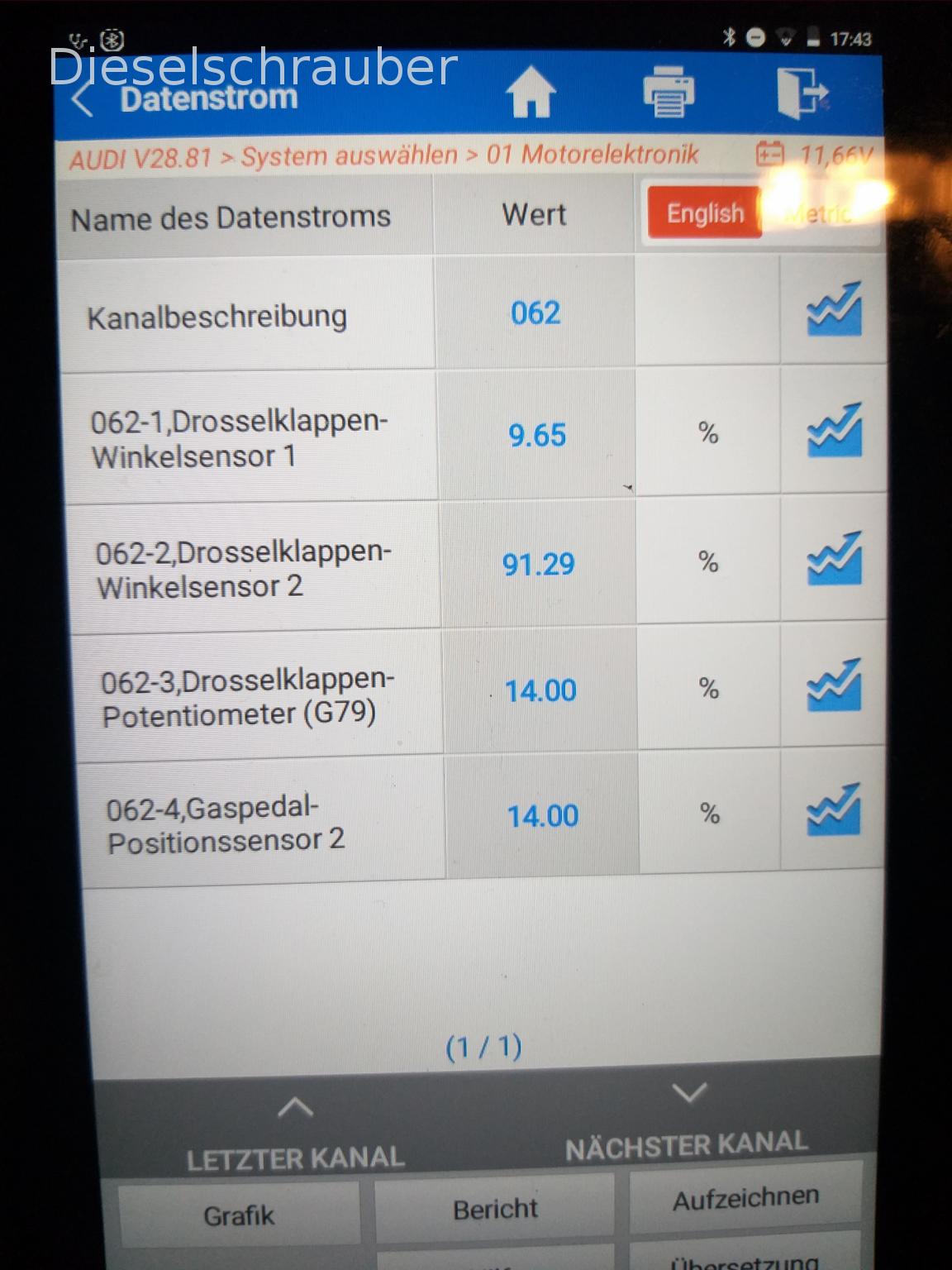Tap the Grafik button
952x1270 pixels.
coord(239,1215)
